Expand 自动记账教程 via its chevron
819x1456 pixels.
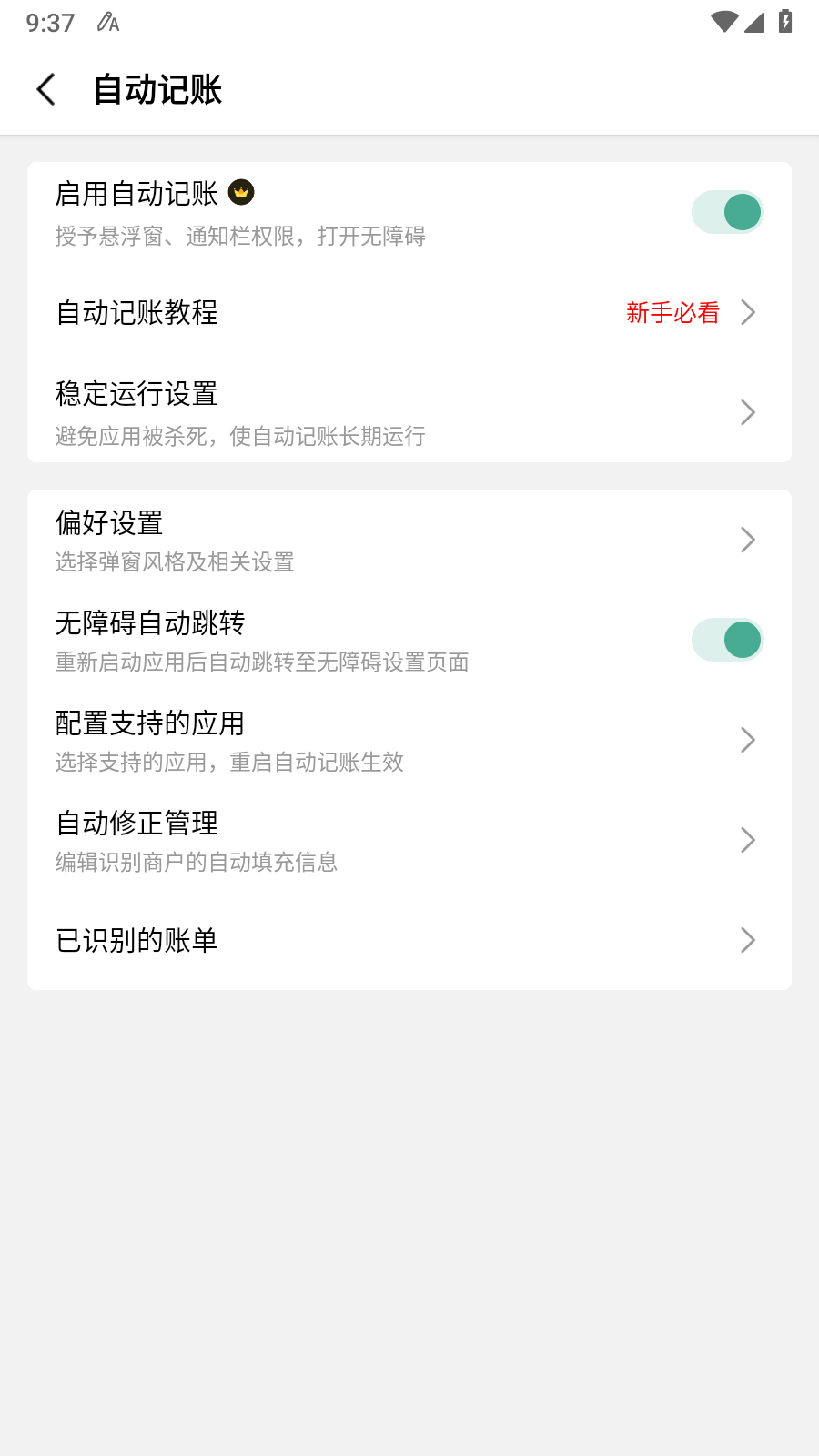click(x=748, y=312)
